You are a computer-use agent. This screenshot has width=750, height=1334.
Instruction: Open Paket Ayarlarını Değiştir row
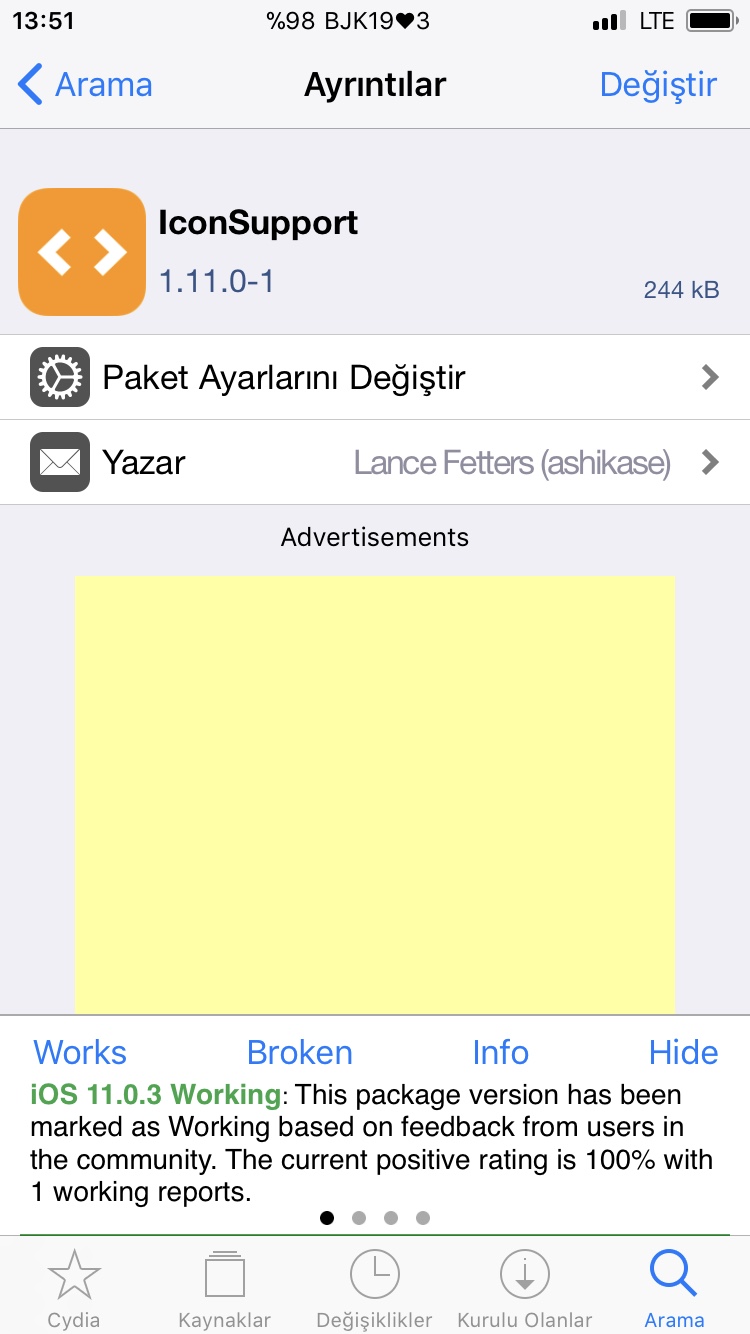click(x=375, y=377)
